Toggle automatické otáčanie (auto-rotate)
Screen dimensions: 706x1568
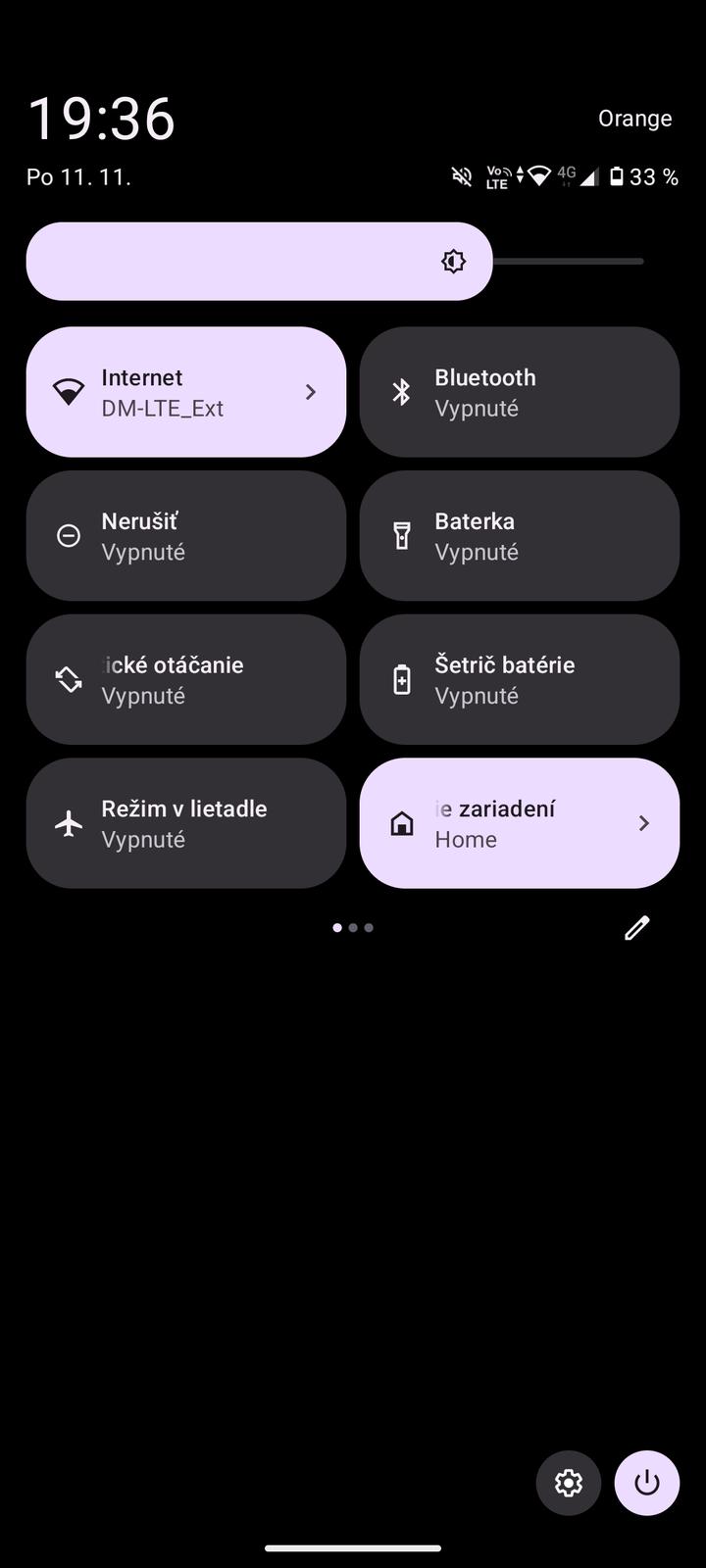click(x=185, y=679)
